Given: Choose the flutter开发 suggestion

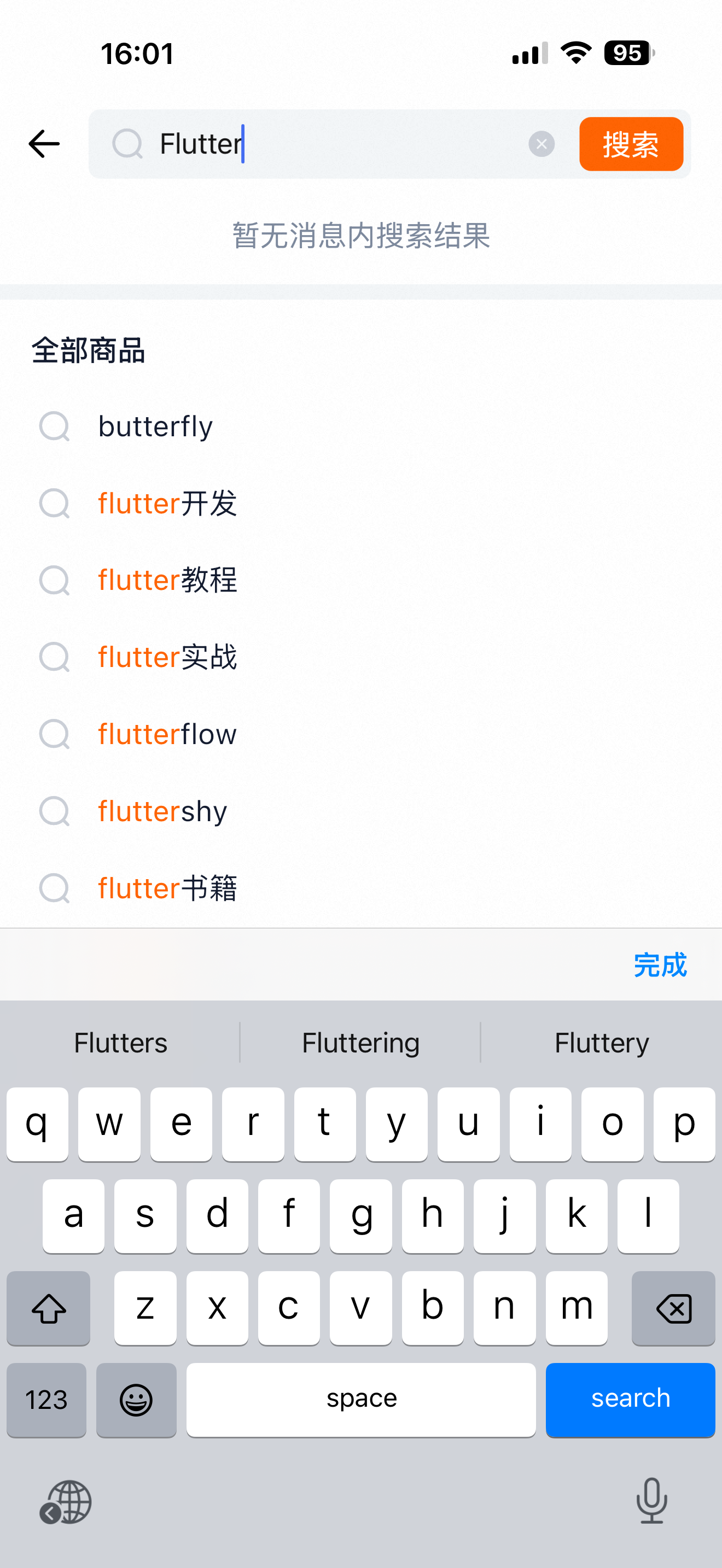Looking at the screenshot, I should point(167,504).
